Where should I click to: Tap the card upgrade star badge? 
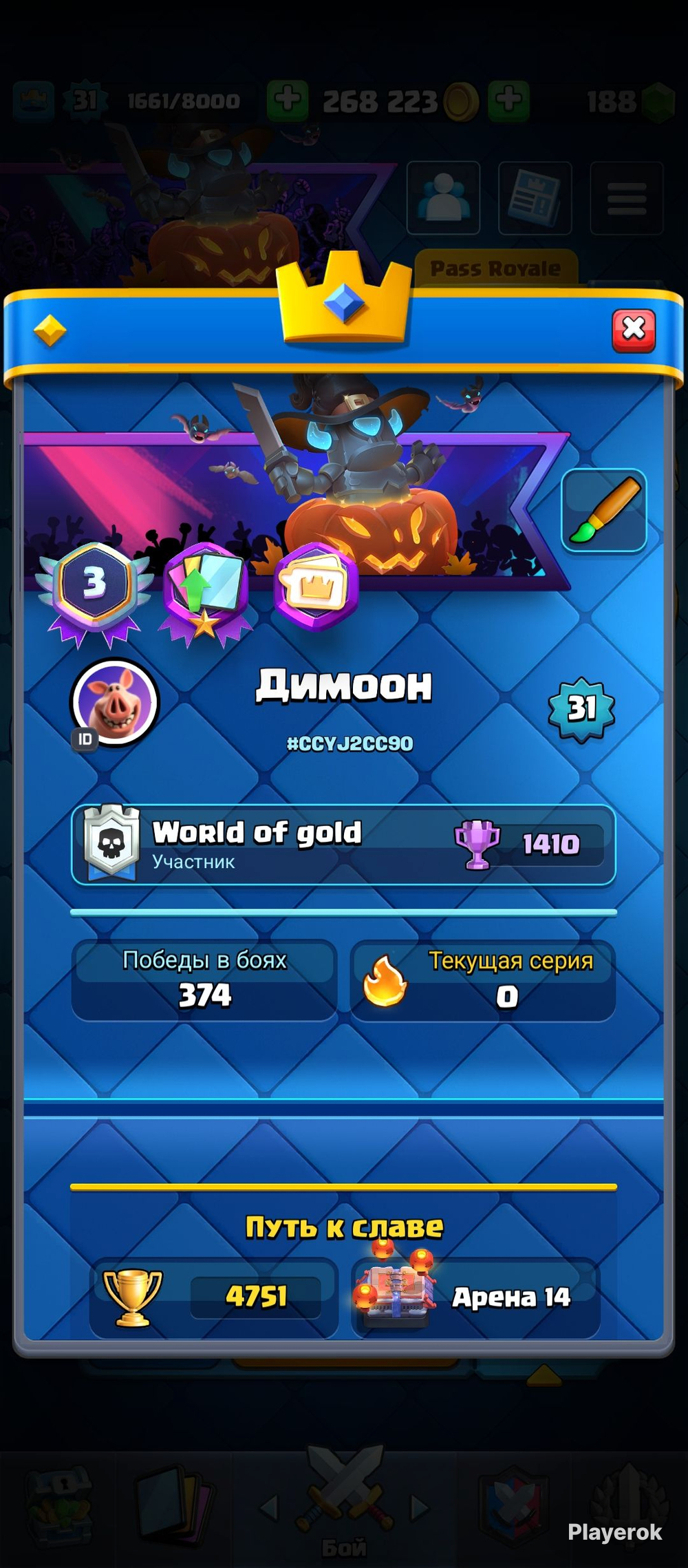[x=205, y=595]
